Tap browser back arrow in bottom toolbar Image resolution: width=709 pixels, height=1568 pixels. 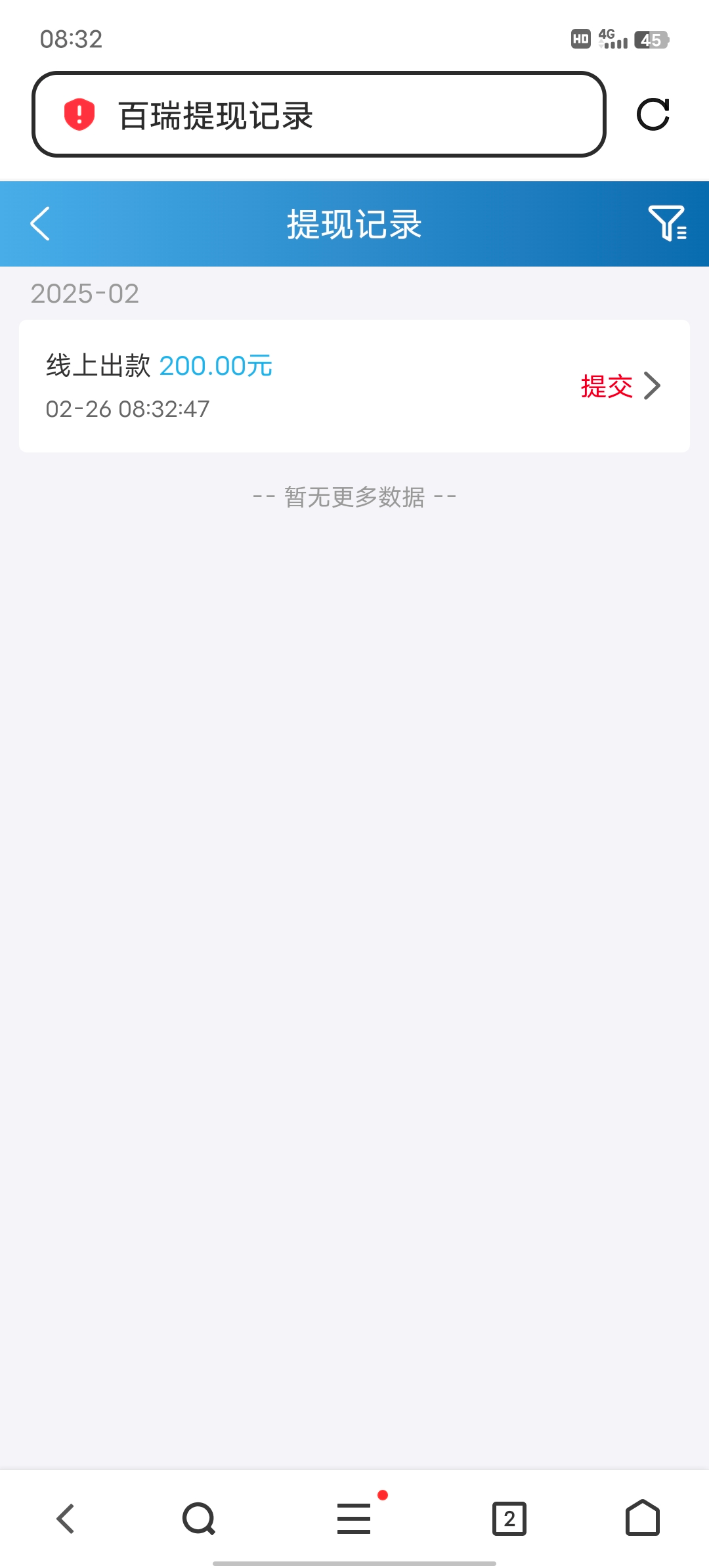(x=66, y=1519)
